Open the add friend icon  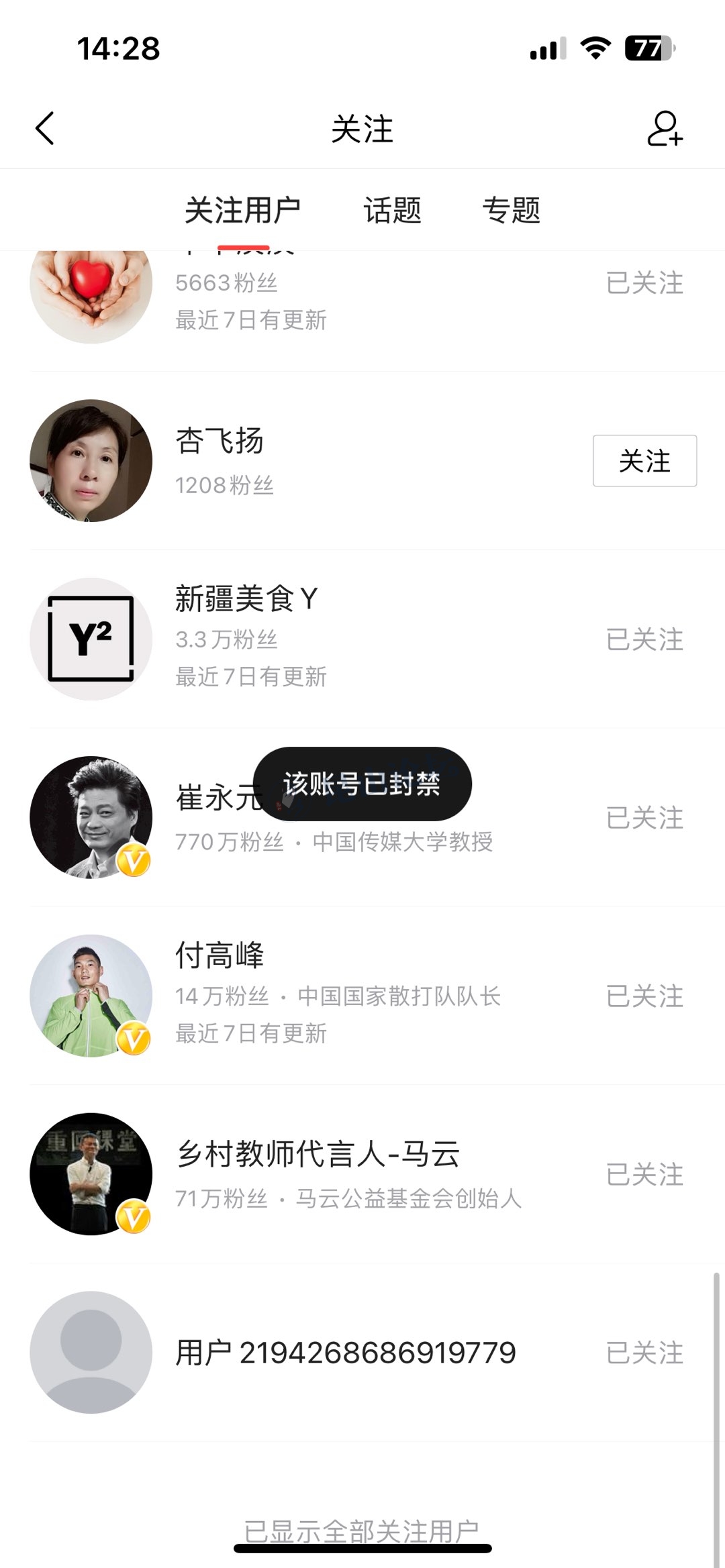point(664,128)
